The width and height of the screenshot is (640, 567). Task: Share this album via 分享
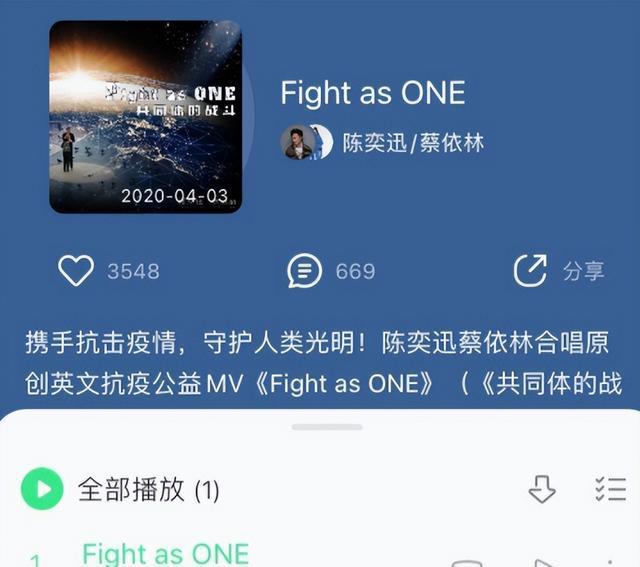(x=530, y=271)
